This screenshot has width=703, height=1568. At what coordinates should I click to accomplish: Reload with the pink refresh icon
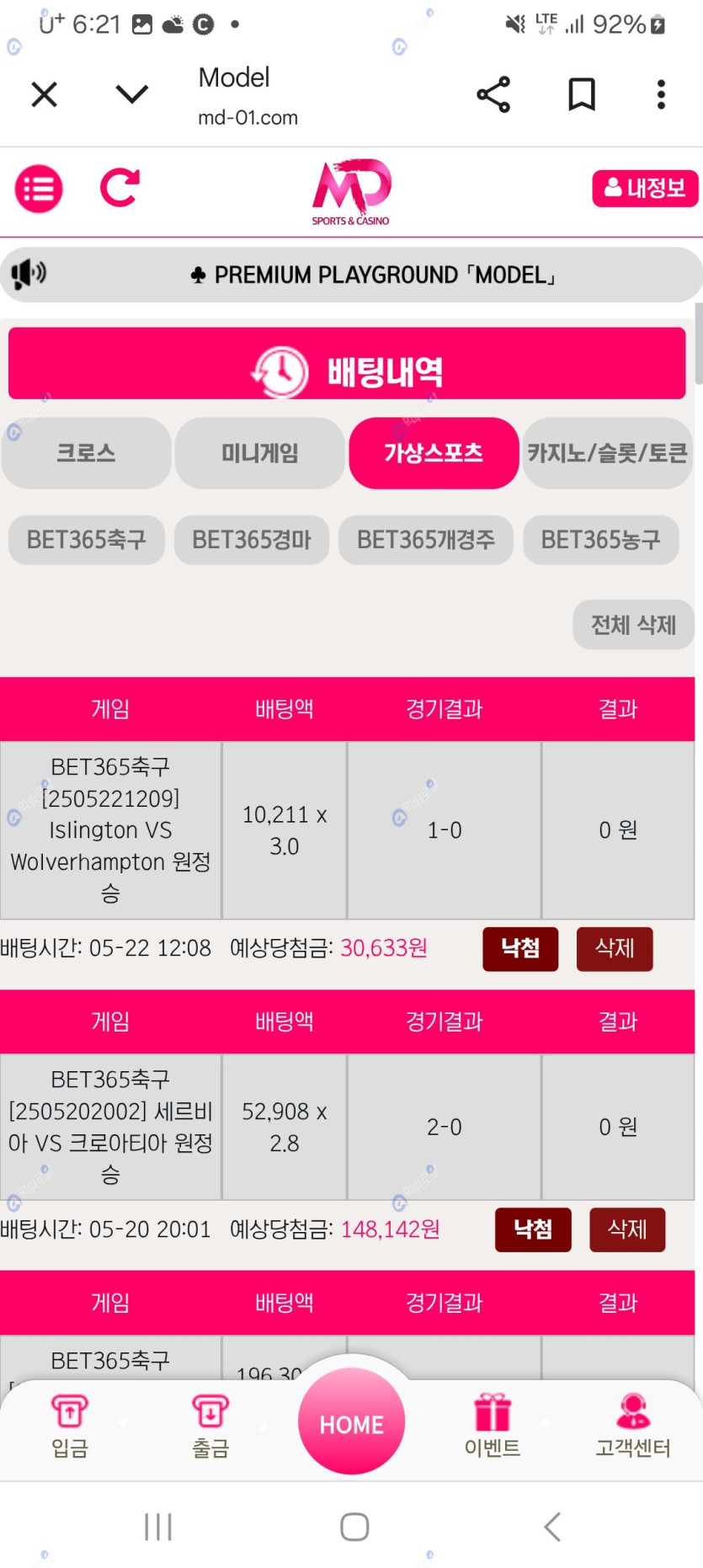120,188
